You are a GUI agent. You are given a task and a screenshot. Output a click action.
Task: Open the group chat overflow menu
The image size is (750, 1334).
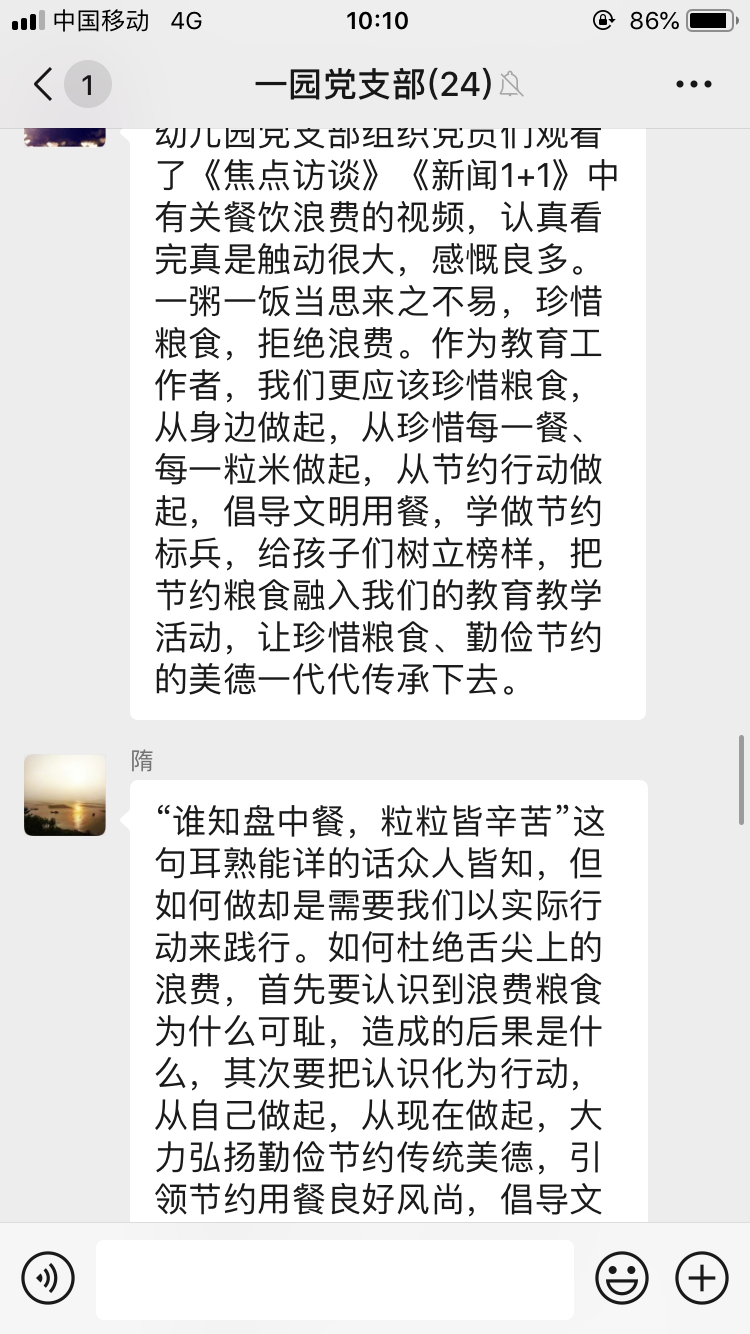[693, 85]
